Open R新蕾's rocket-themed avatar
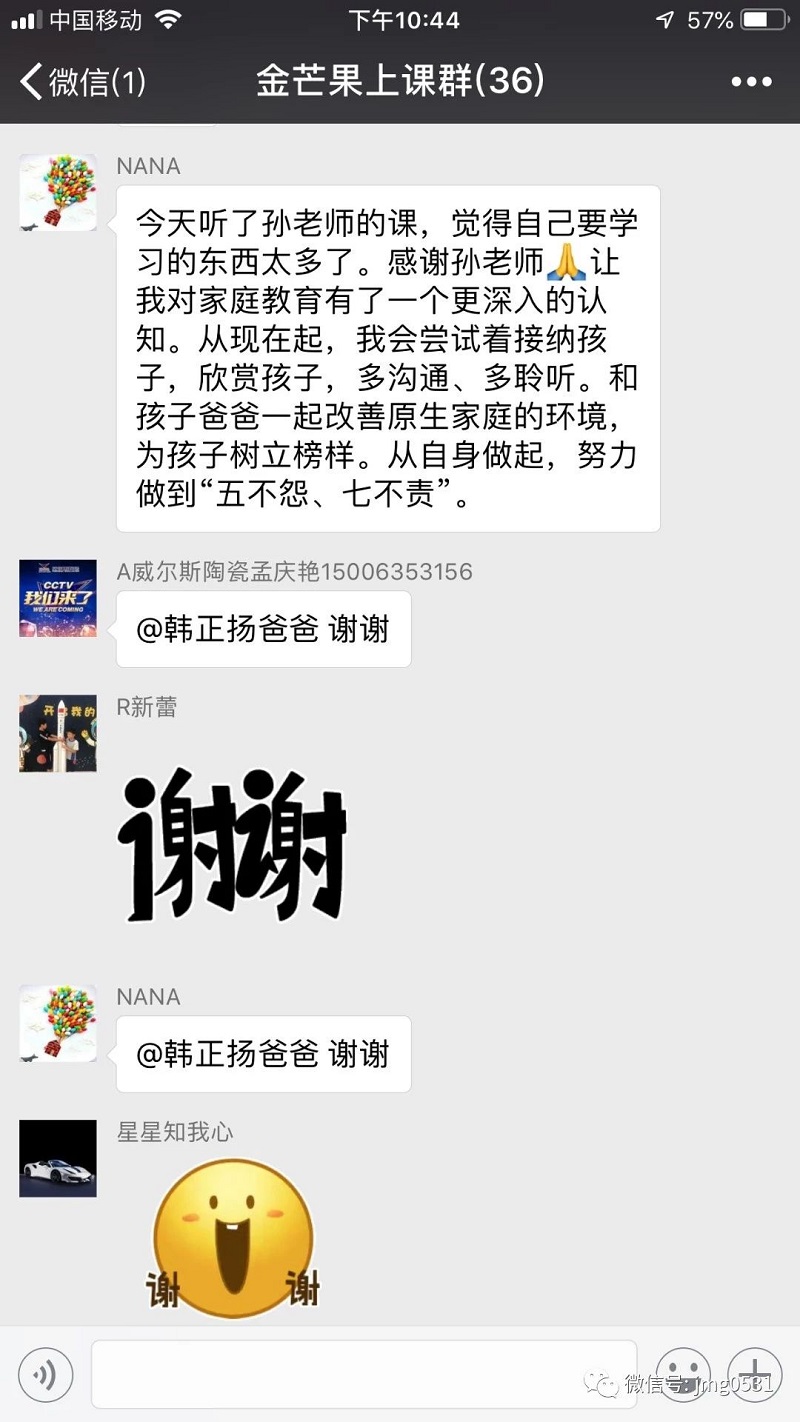Screen dimensions: 800x1422 (x=57, y=733)
